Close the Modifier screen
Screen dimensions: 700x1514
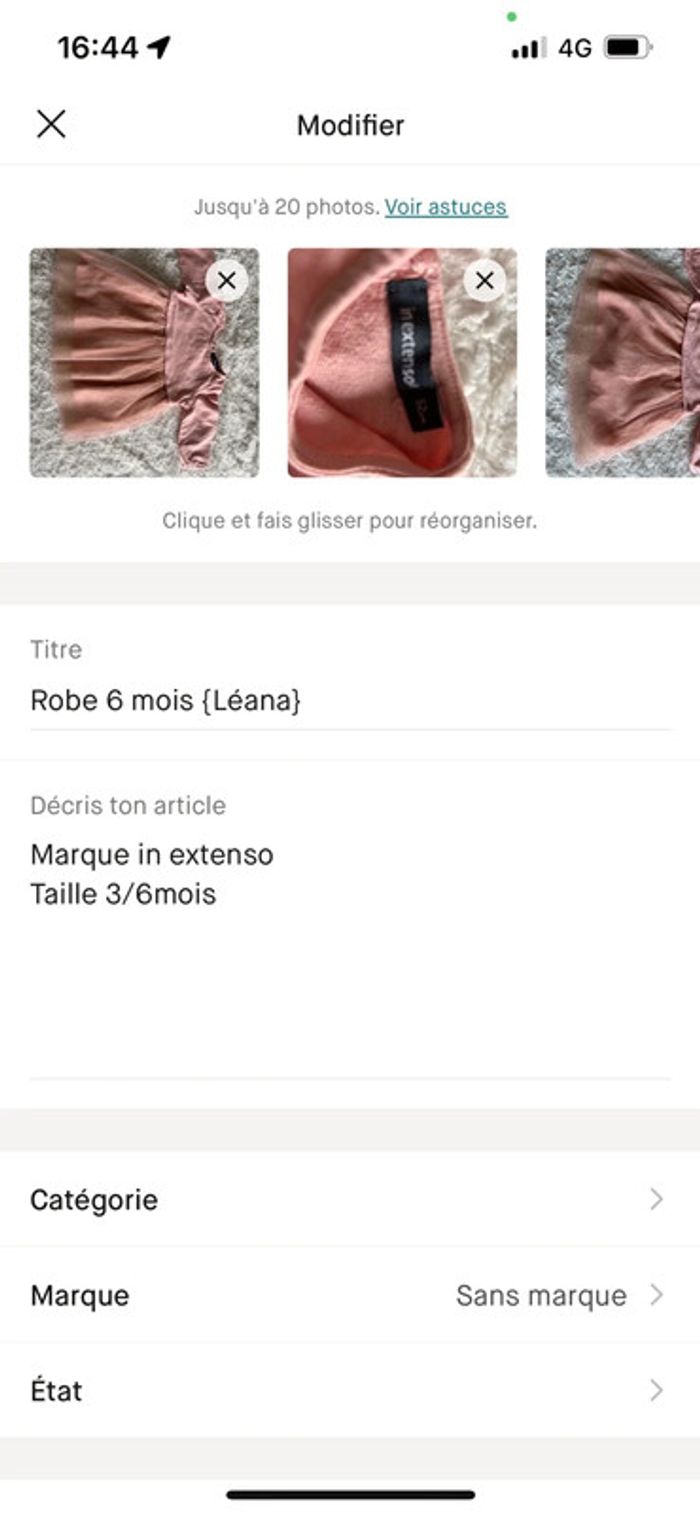pyautogui.click(x=51, y=125)
